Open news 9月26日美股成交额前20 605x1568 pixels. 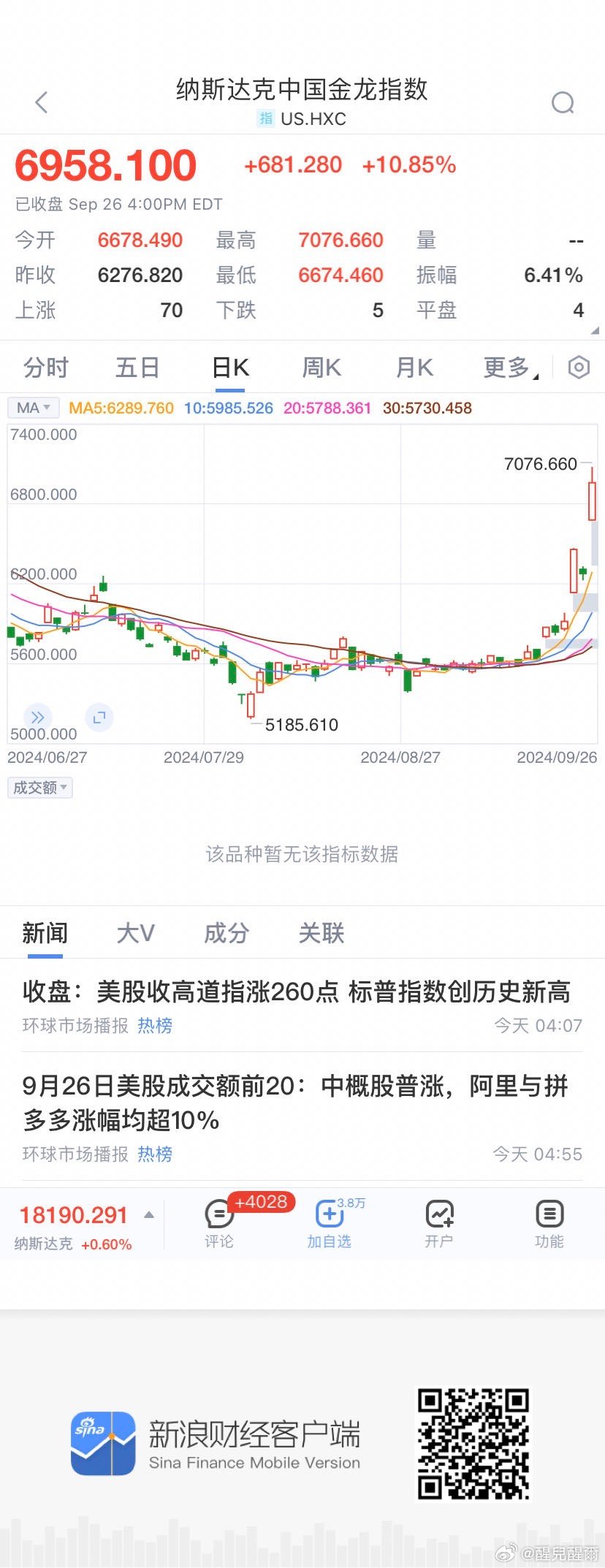[x=296, y=1103]
